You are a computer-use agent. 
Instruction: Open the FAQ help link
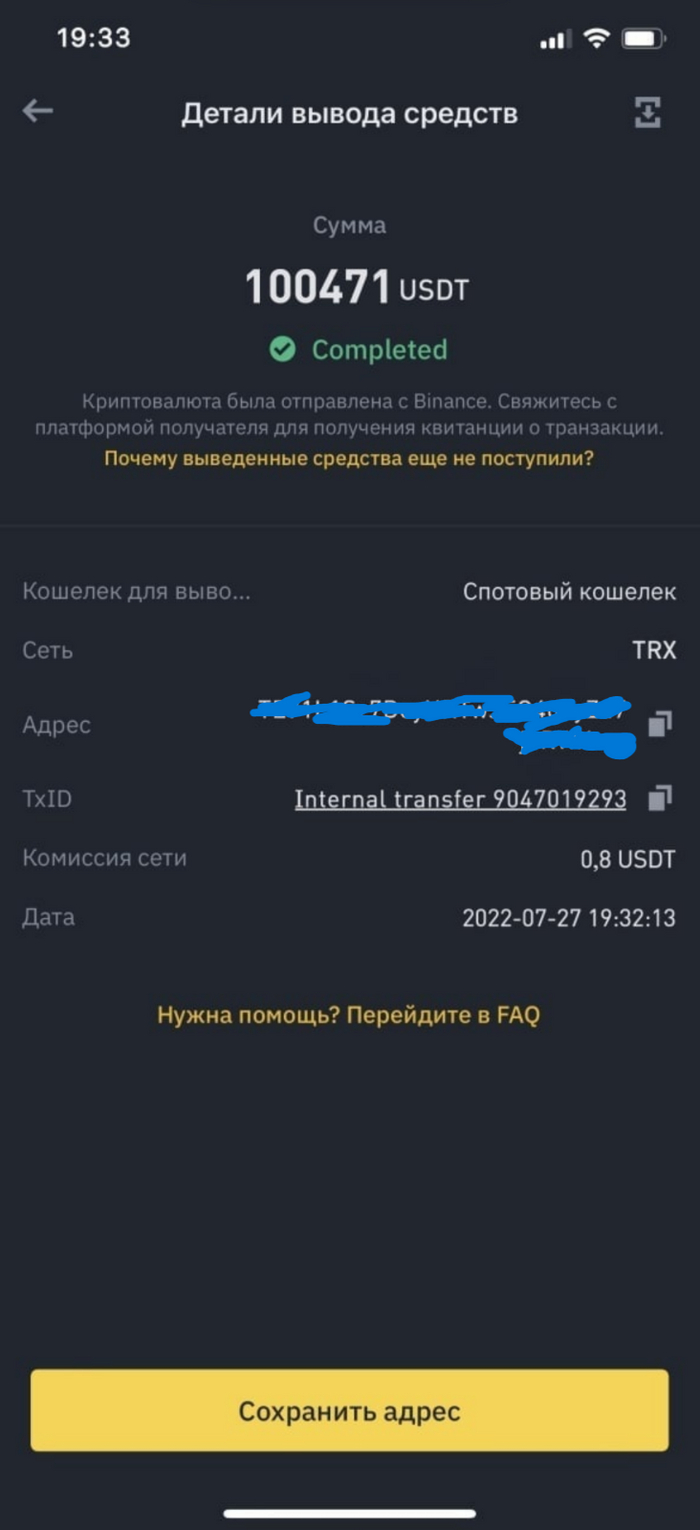tap(348, 1015)
